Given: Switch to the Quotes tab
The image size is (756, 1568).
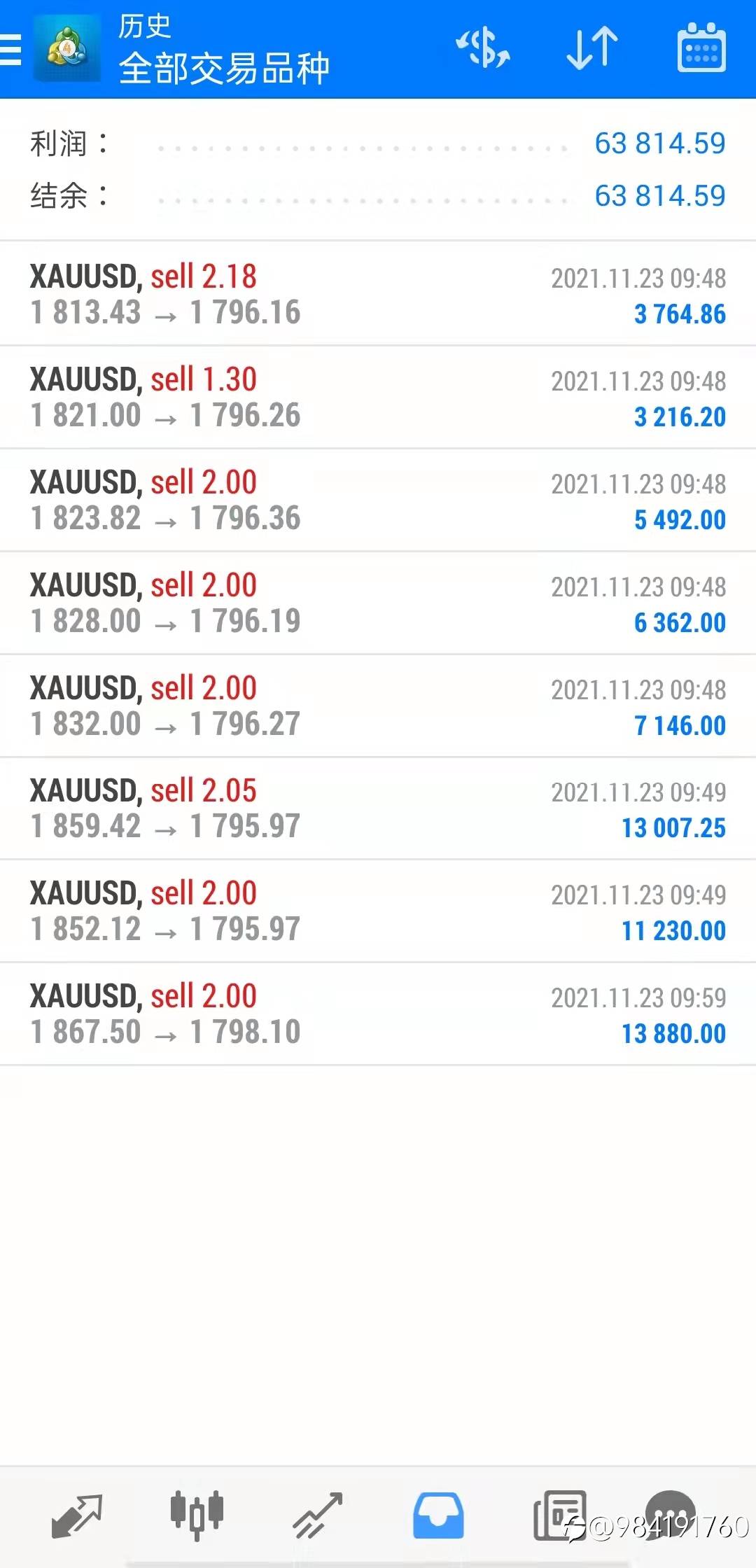Looking at the screenshot, I should 77,1515.
